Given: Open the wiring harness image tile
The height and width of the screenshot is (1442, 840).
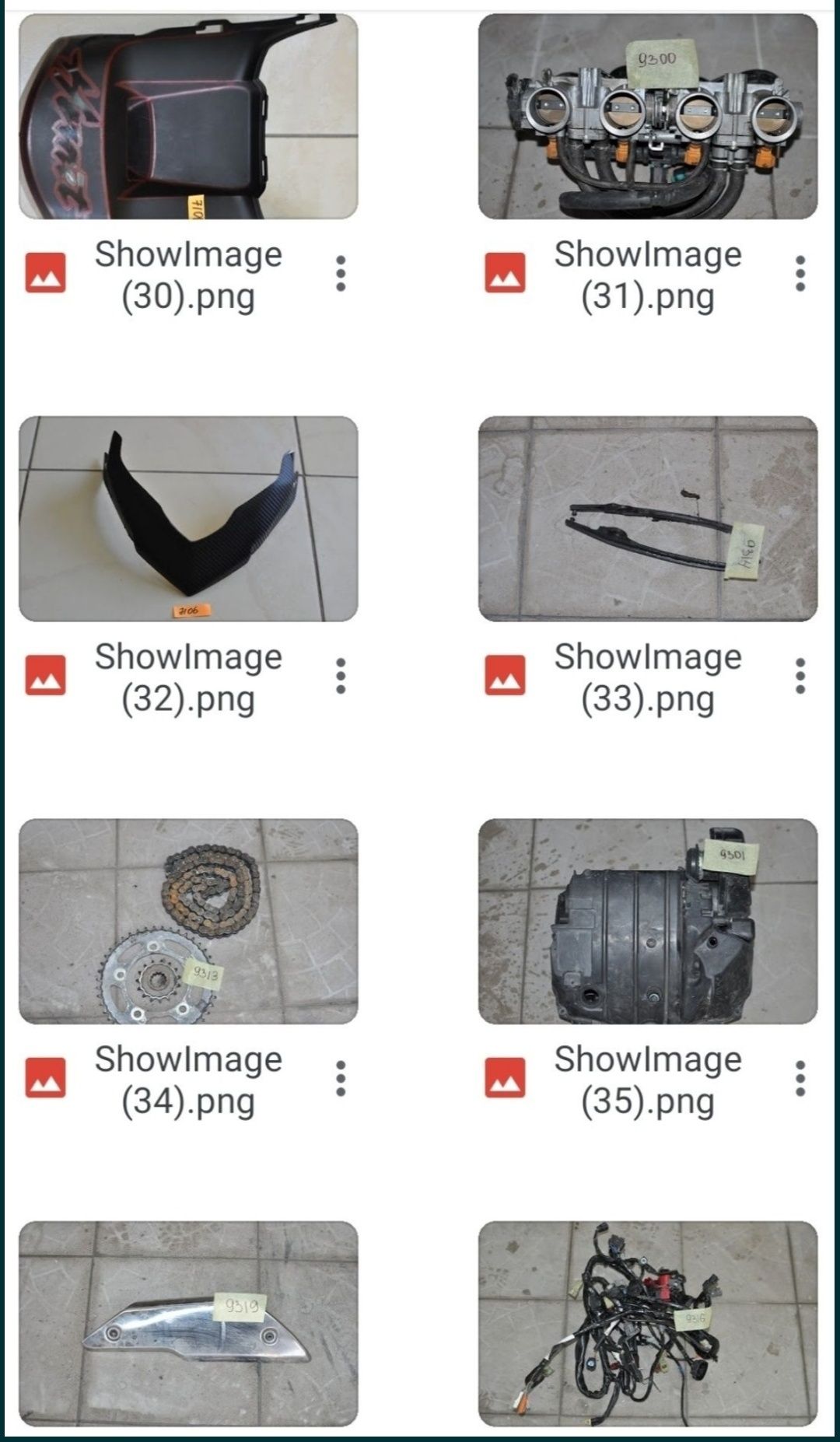Looking at the screenshot, I should click(x=648, y=1323).
